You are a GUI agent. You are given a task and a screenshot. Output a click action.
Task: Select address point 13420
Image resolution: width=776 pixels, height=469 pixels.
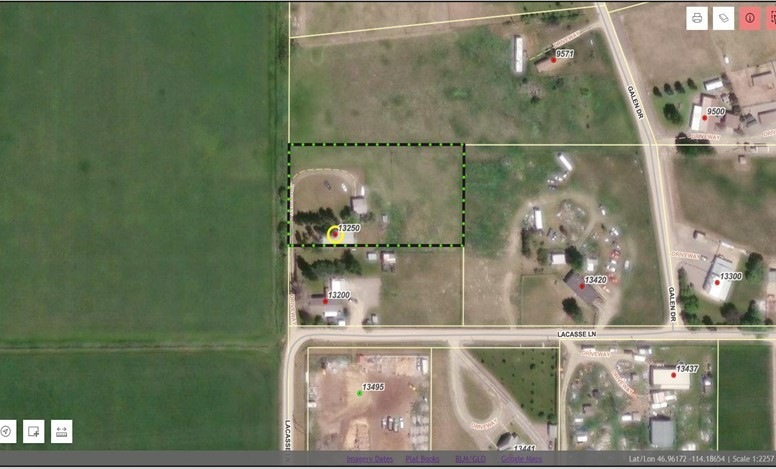[x=581, y=285]
